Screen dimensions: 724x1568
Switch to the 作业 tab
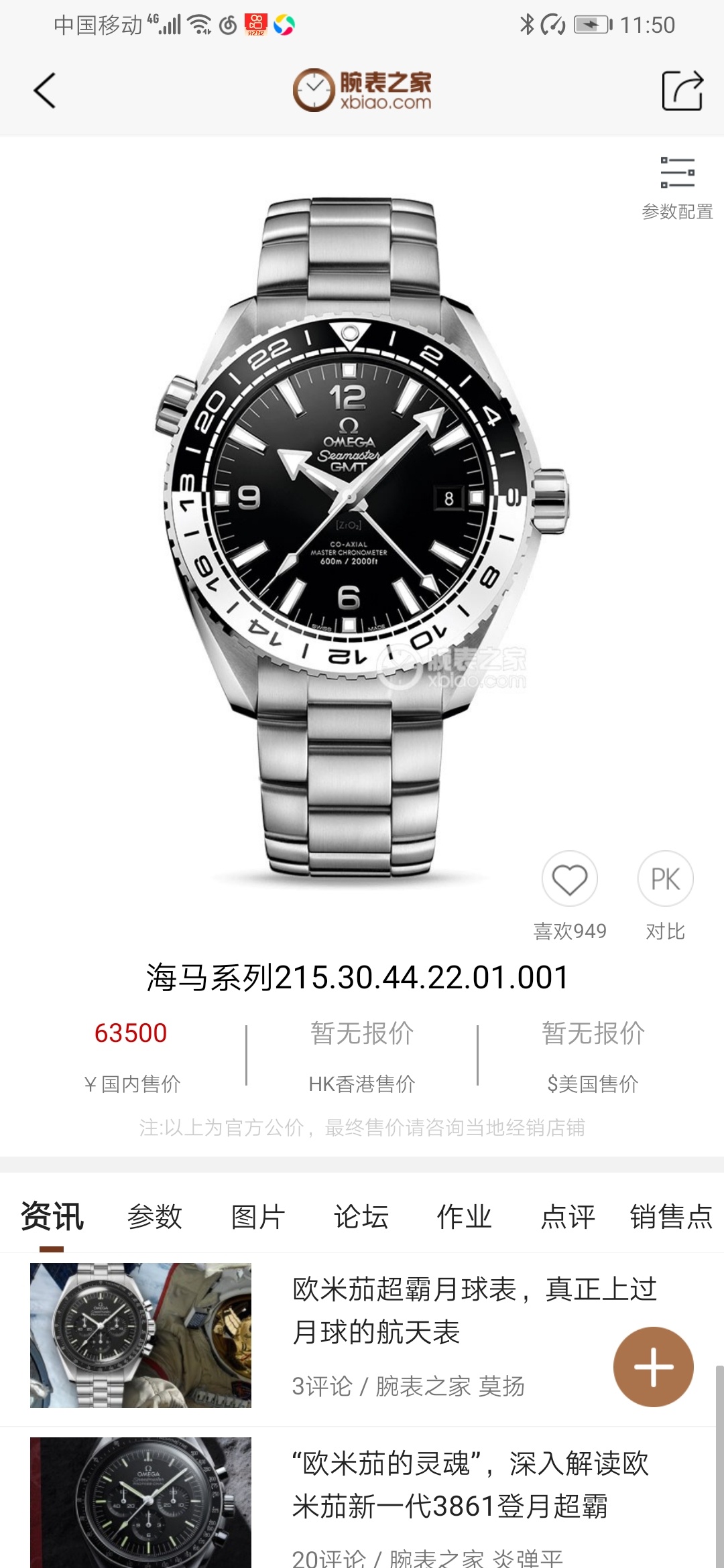click(465, 1216)
